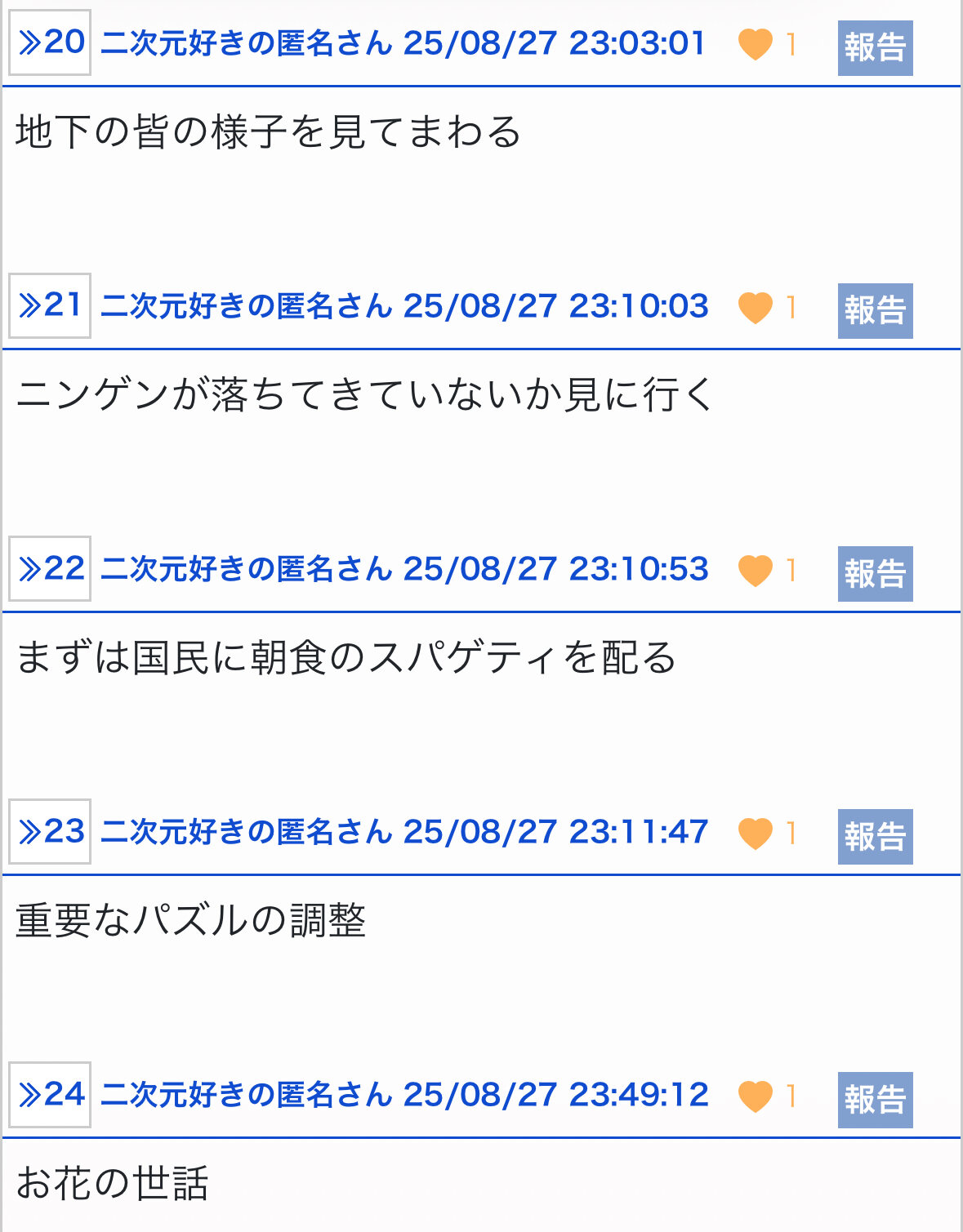
Task: Report post 21 using 報告
Action: pos(875,311)
